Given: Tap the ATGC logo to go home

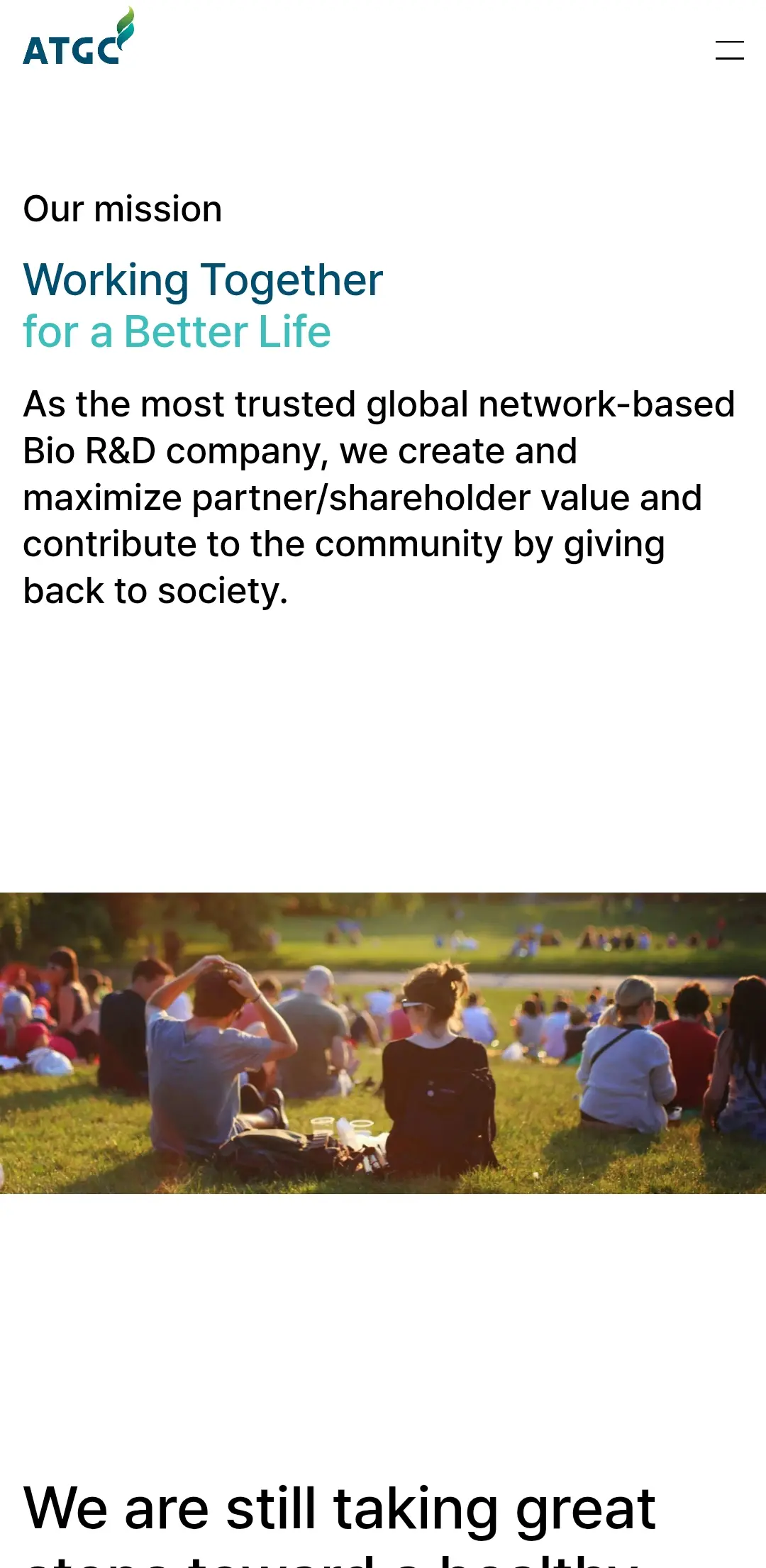Looking at the screenshot, I should 78,39.
